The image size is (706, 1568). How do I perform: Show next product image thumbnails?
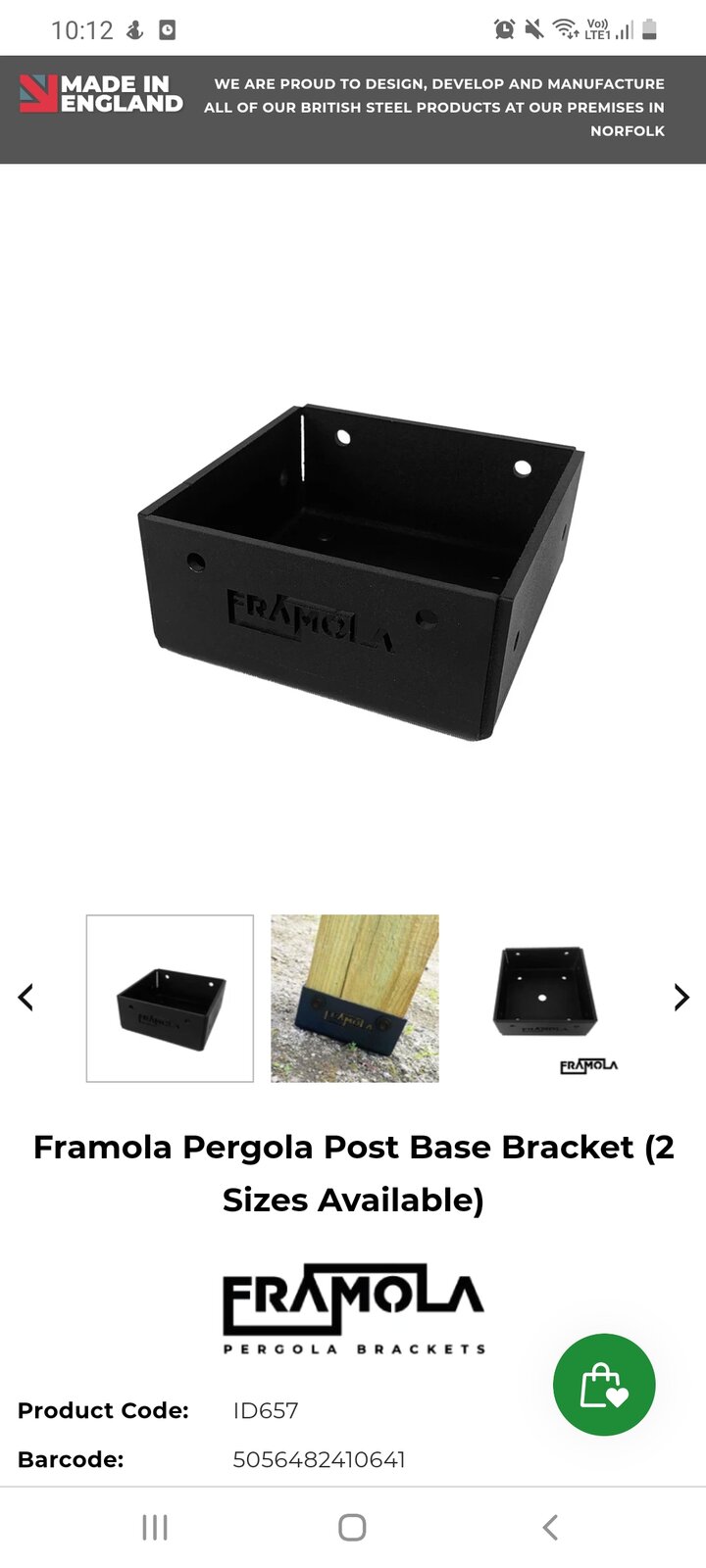(x=681, y=998)
